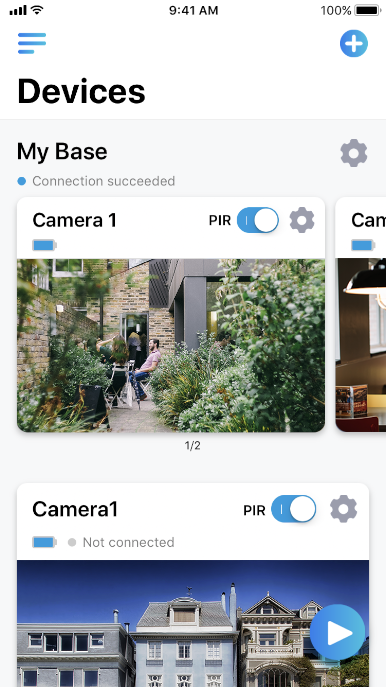Play the Camera1 houses video feed
Viewport: 386px width, 687px height.
click(x=337, y=632)
